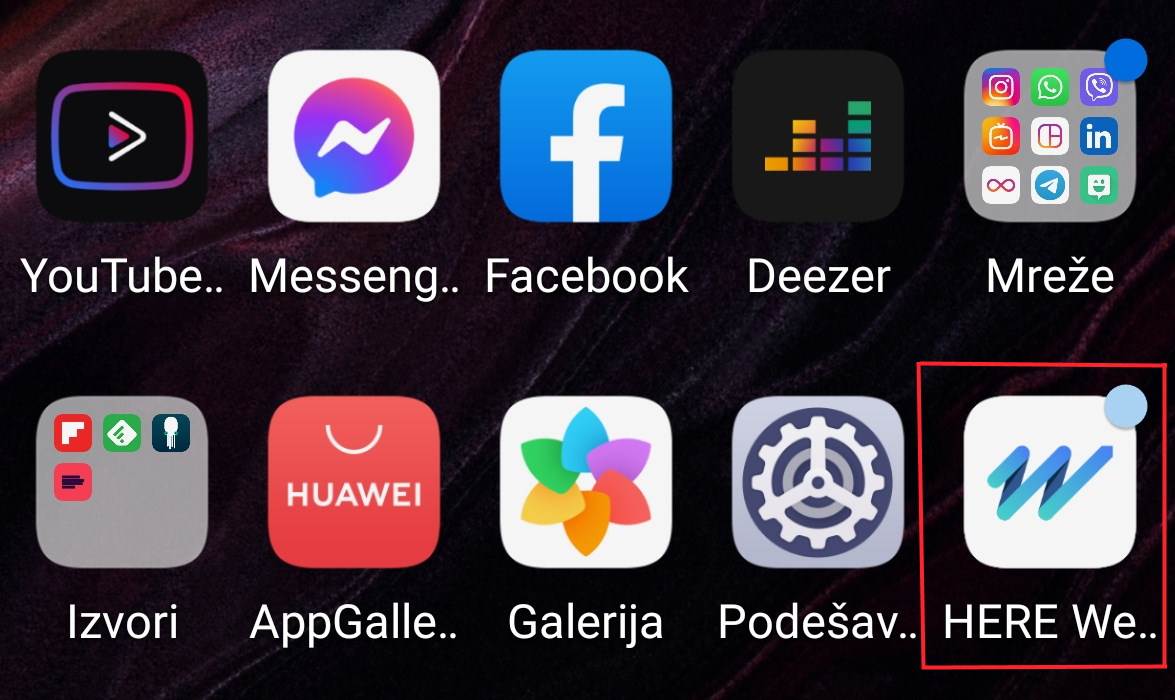The height and width of the screenshot is (700, 1175).
Task: Open the Mreže apps folder
Action: pos(1050,136)
